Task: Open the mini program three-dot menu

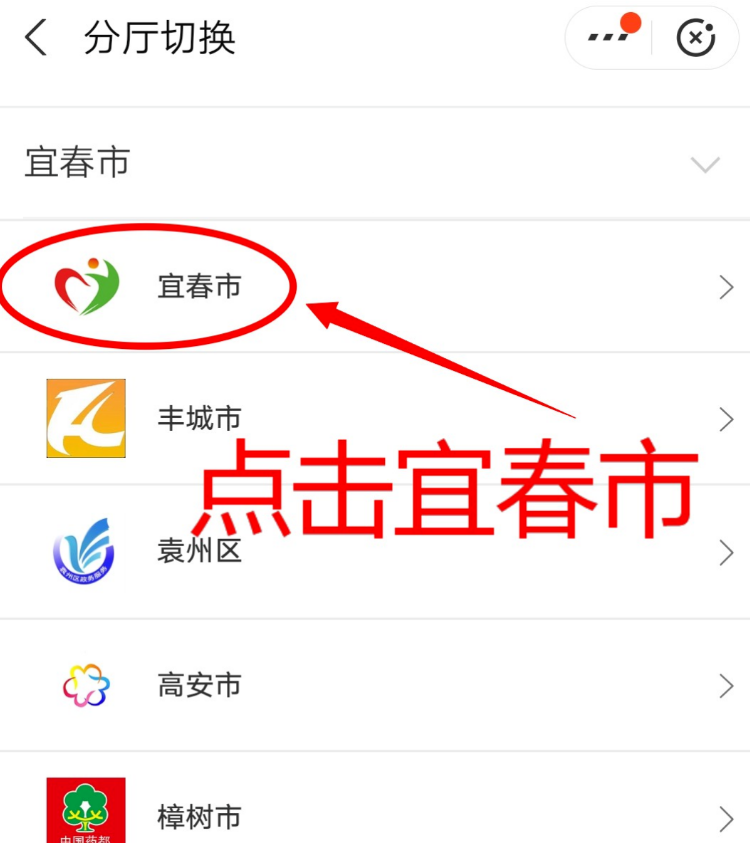Action: 608,38
